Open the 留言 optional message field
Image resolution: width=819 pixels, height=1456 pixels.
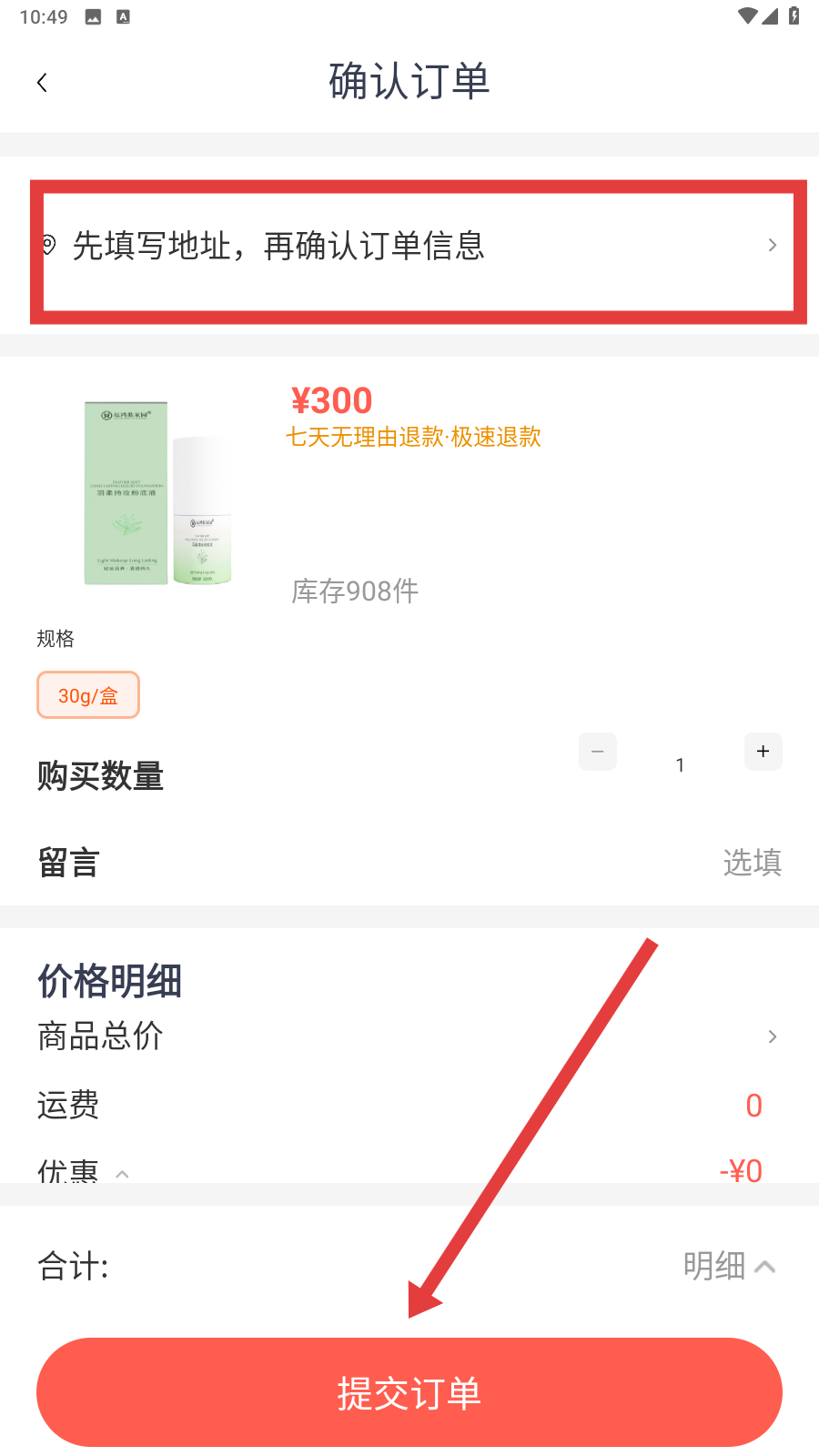(752, 862)
